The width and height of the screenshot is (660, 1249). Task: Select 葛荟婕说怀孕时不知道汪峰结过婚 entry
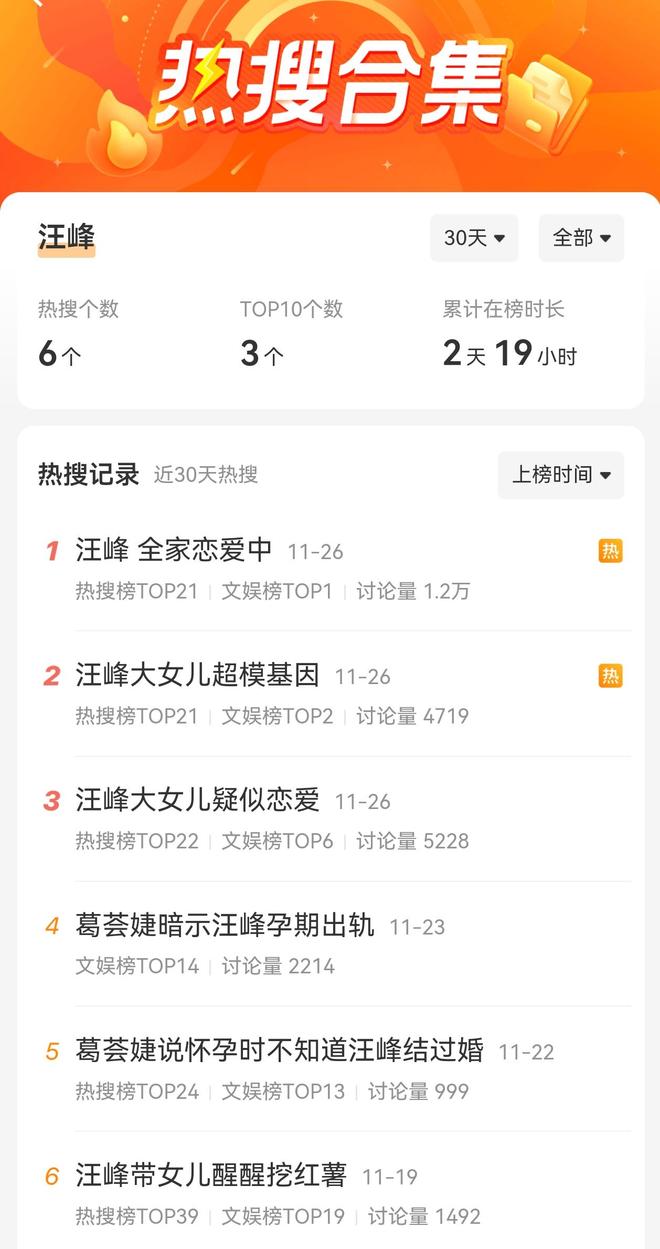(x=279, y=1051)
